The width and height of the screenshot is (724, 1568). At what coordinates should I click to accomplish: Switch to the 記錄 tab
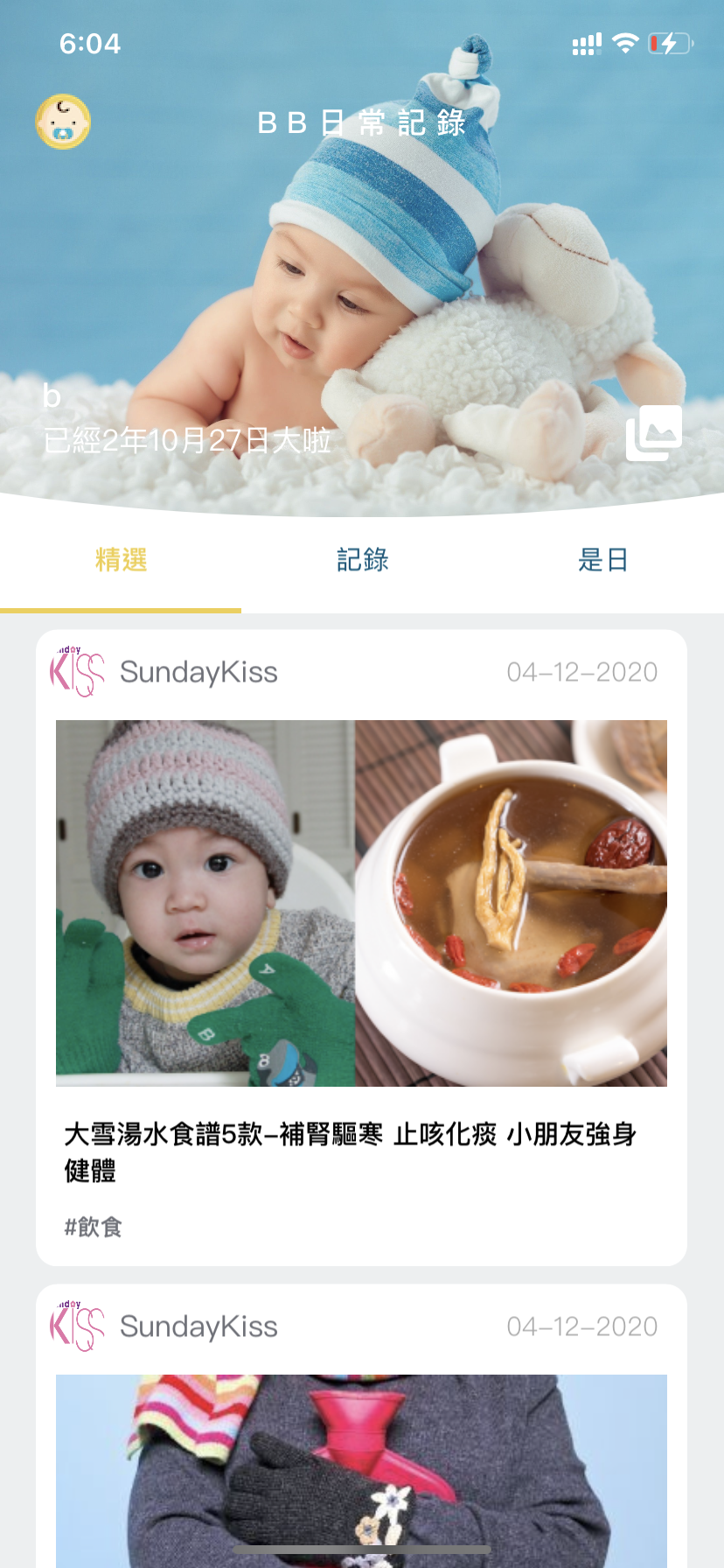pos(362,560)
